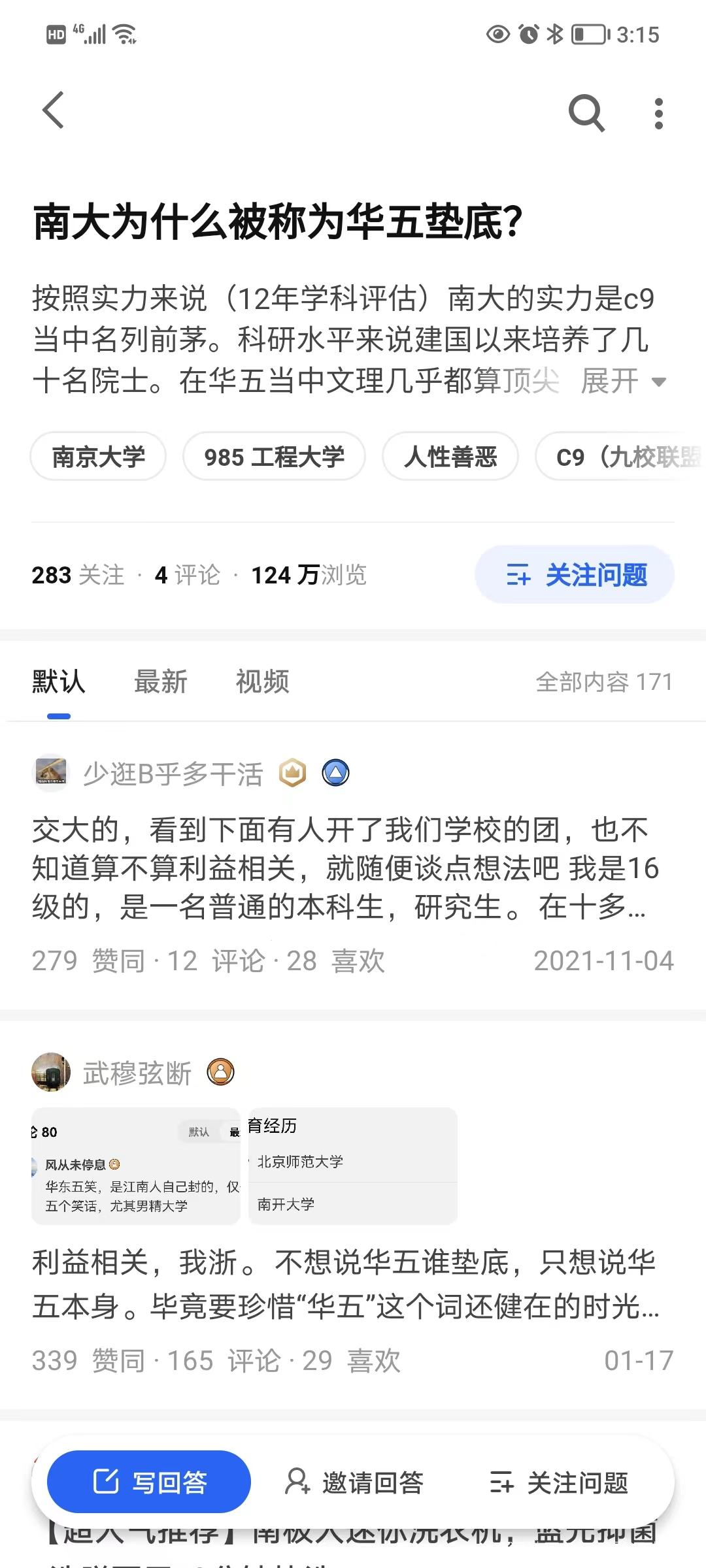Open the 人性善恶 topic chip
The image size is (706, 1568).
pos(450,456)
